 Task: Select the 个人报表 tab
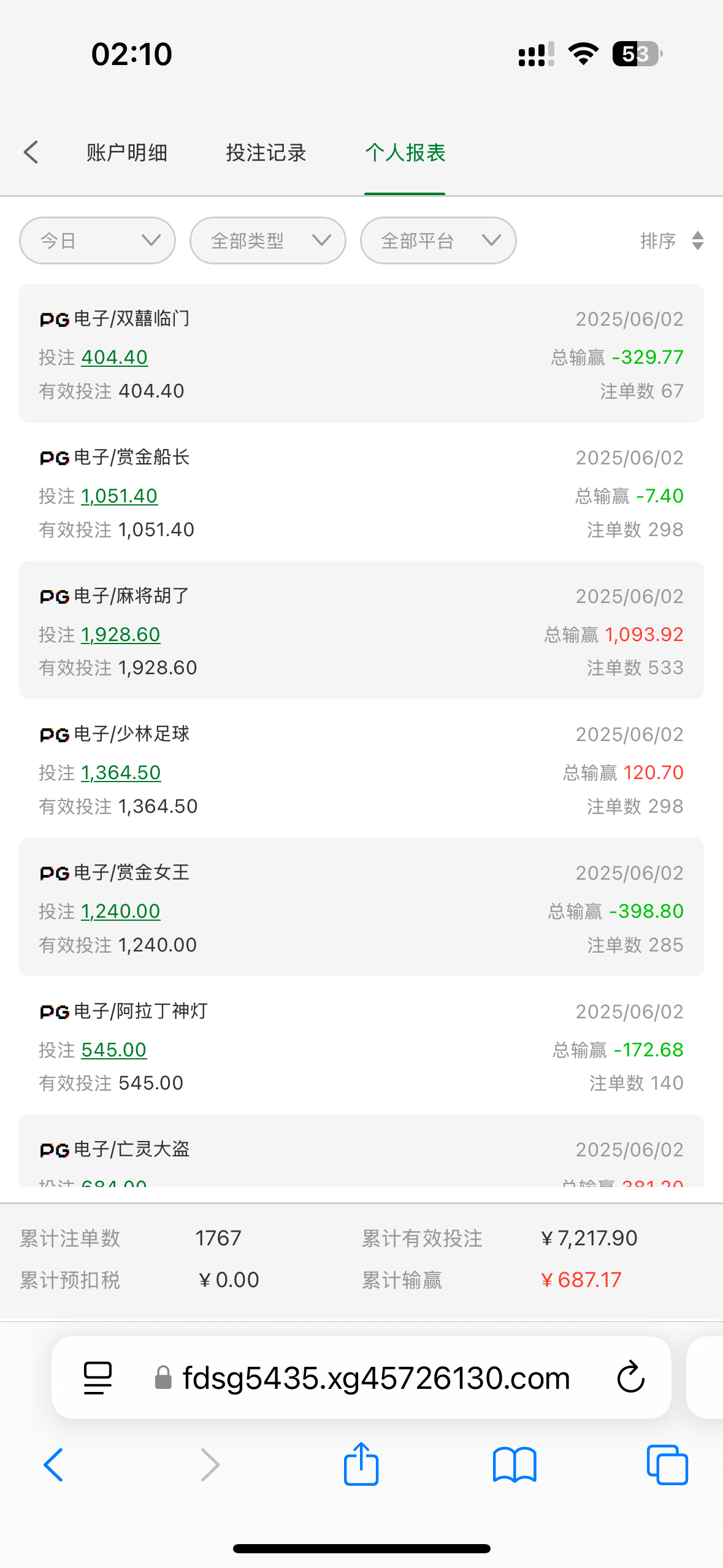[x=405, y=153]
